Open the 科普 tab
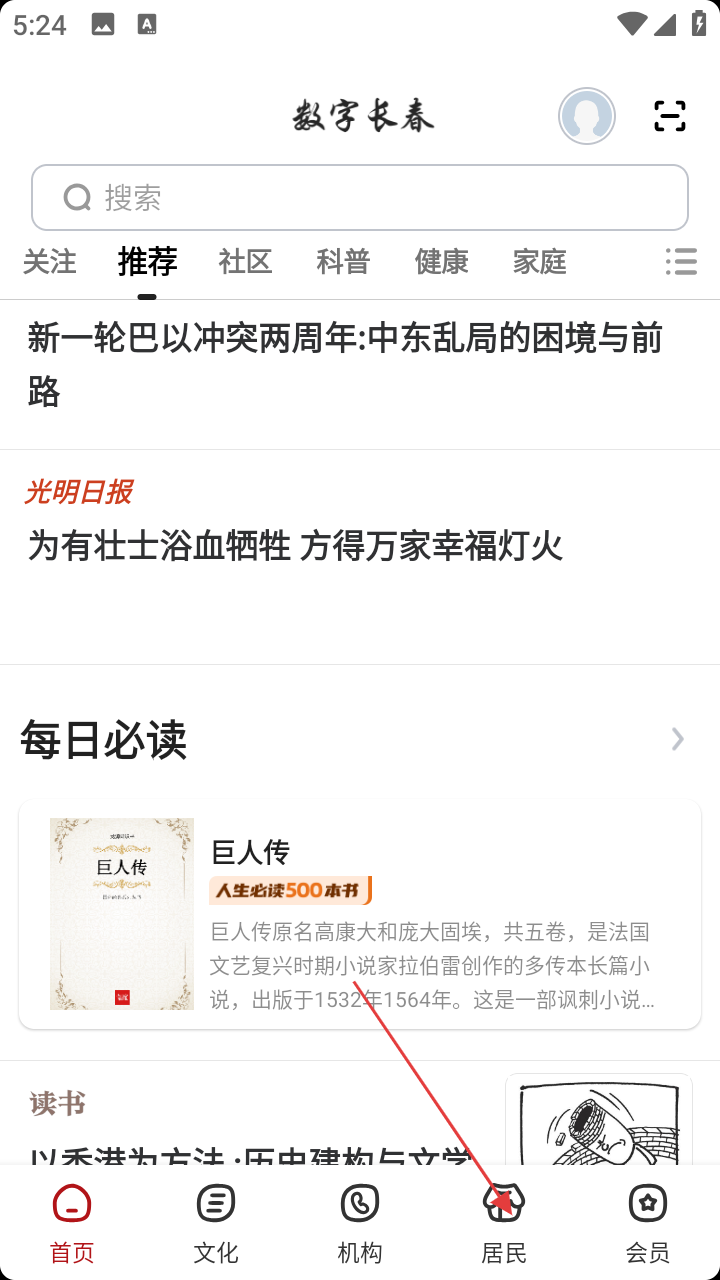The height and width of the screenshot is (1280, 720). (343, 262)
